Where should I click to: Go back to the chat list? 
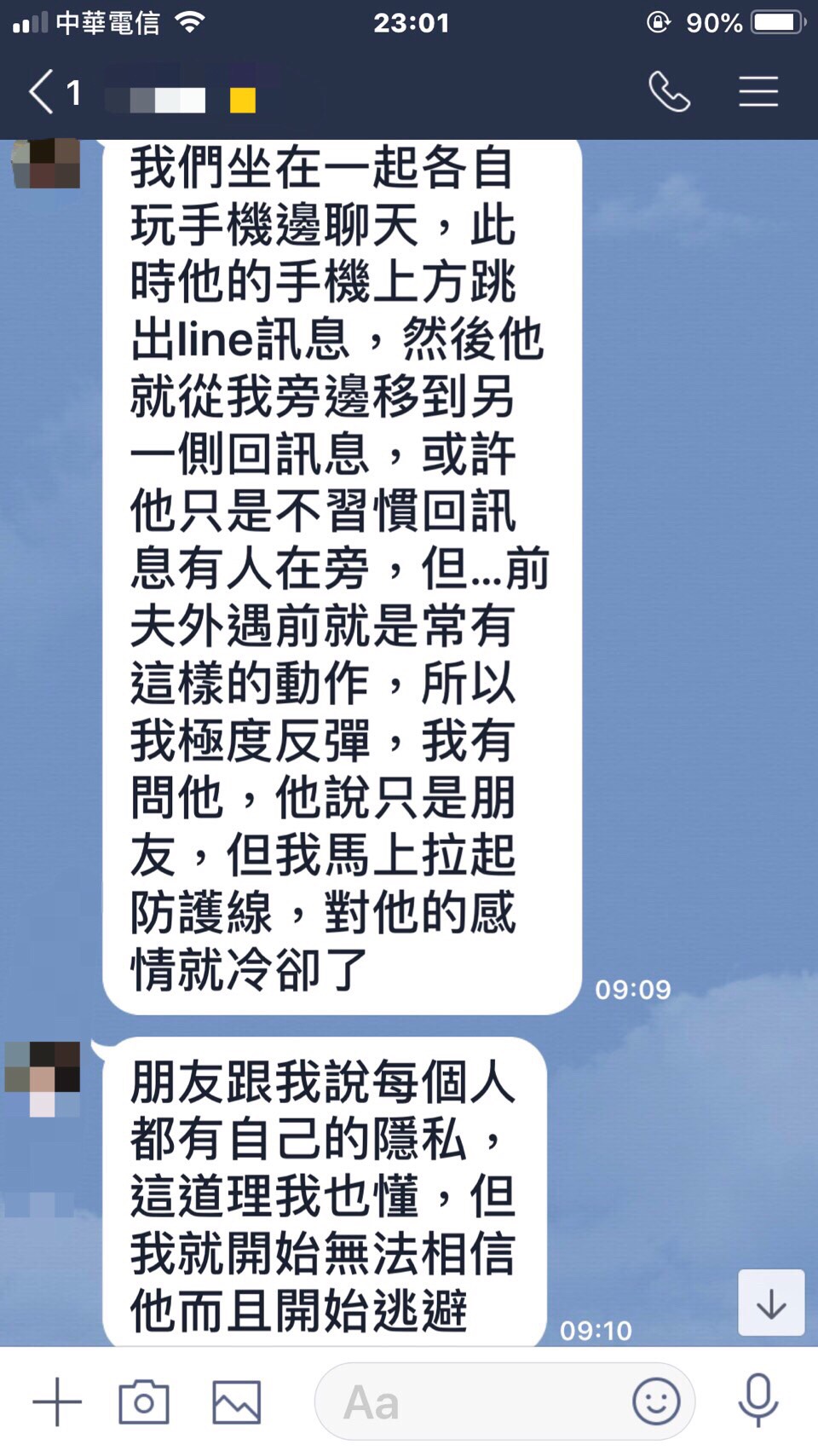[43, 92]
